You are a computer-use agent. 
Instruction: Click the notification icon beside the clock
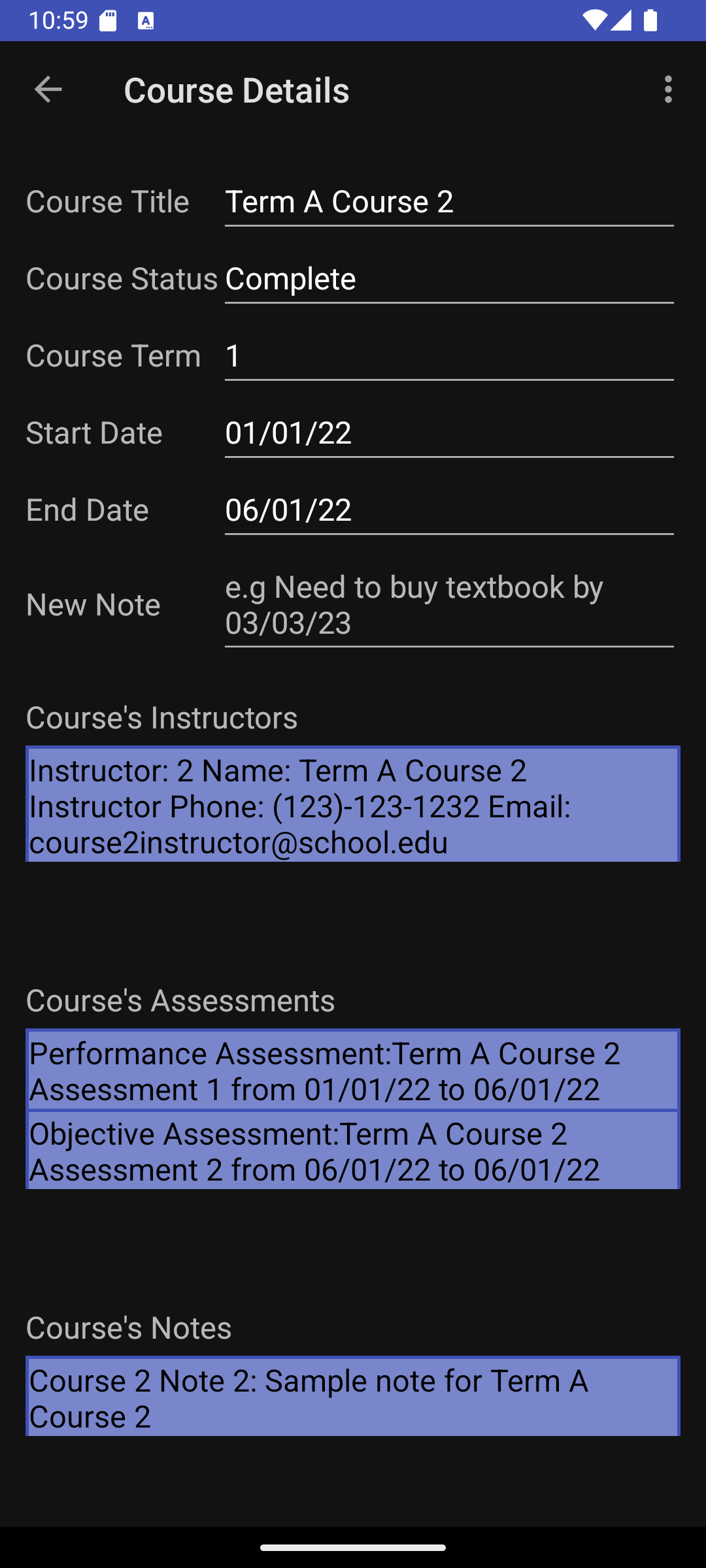click(147, 21)
